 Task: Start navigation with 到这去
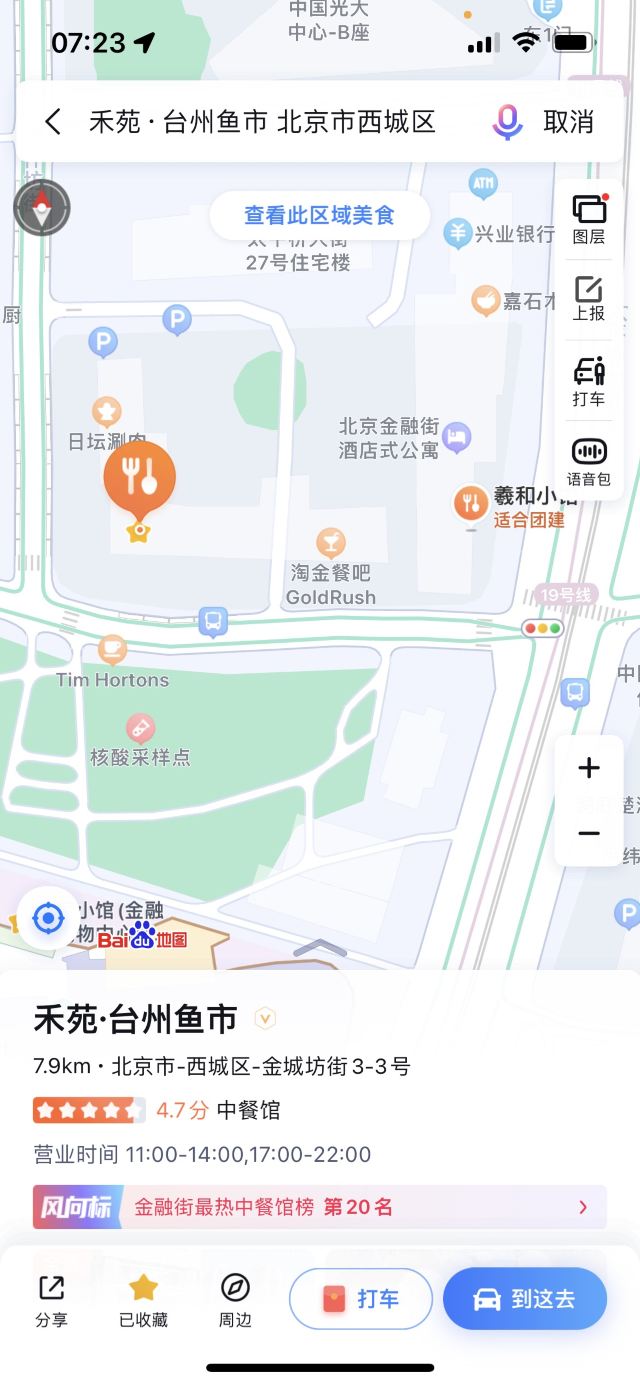pyautogui.click(x=525, y=1299)
